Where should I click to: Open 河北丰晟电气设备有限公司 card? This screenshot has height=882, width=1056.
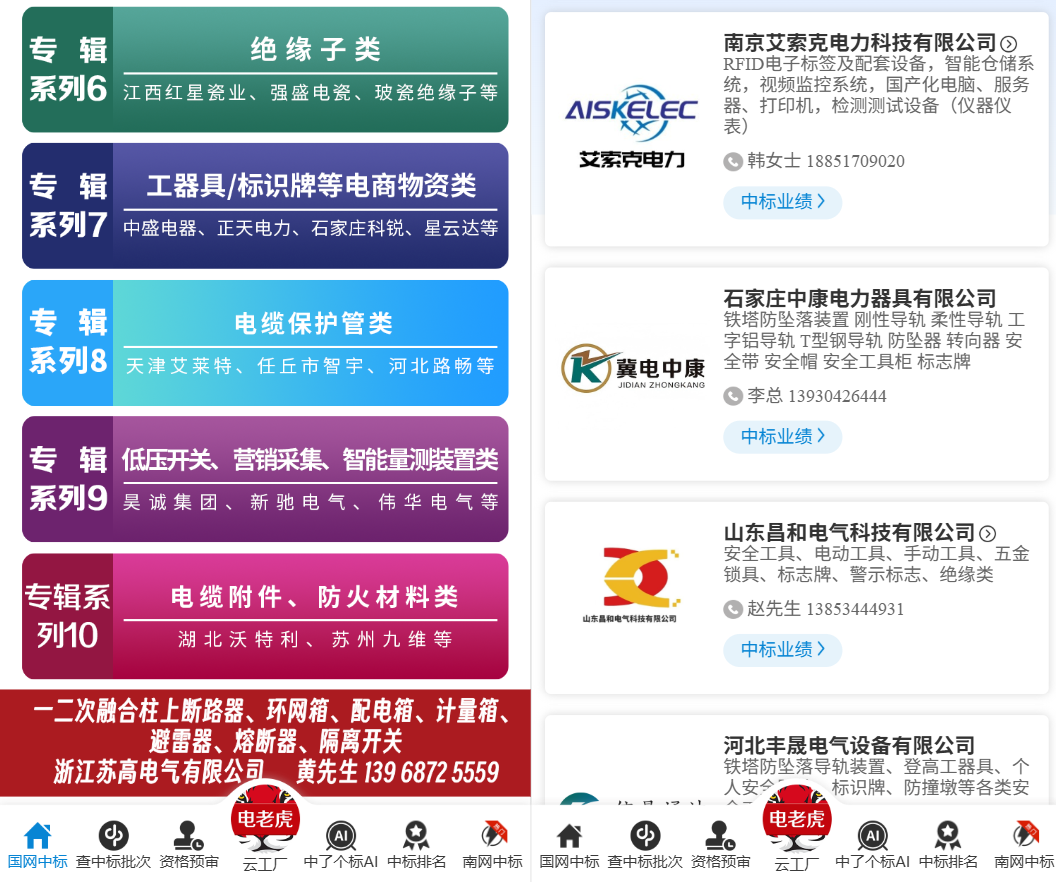click(848, 746)
